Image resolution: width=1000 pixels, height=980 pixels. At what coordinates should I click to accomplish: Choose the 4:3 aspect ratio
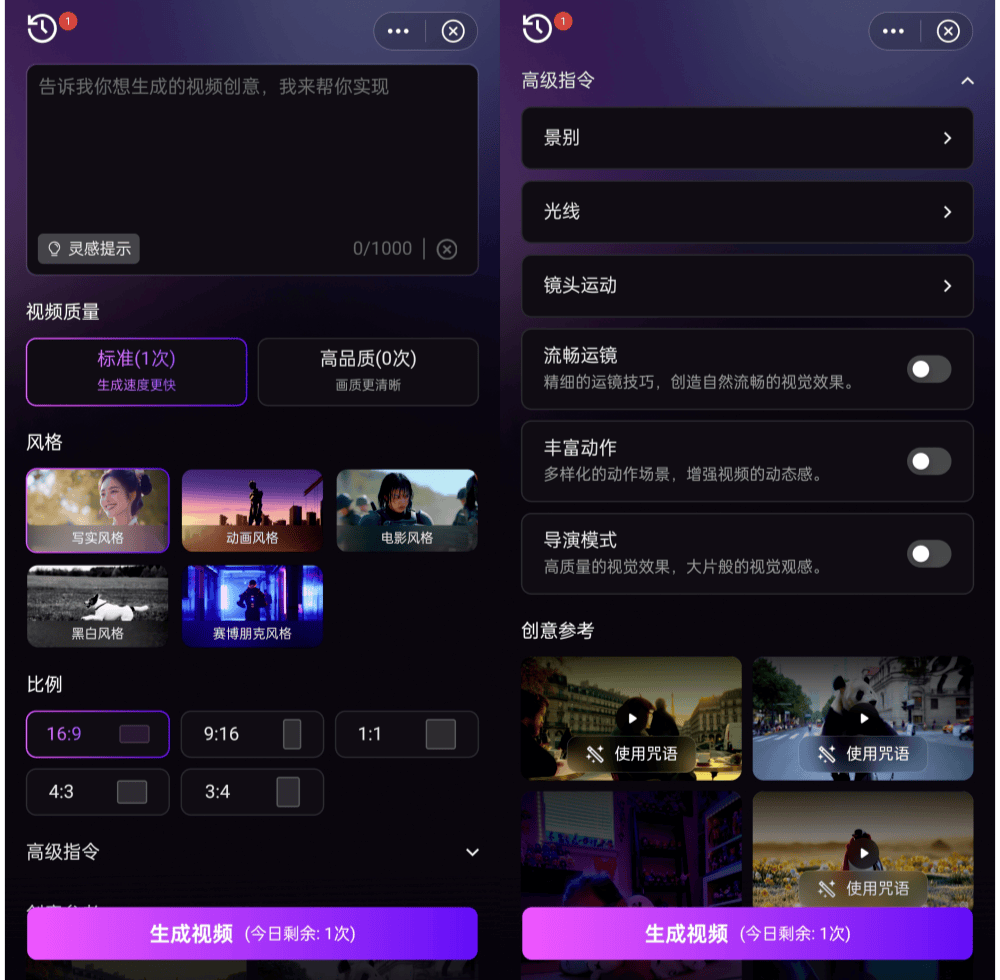pos(98,792)
